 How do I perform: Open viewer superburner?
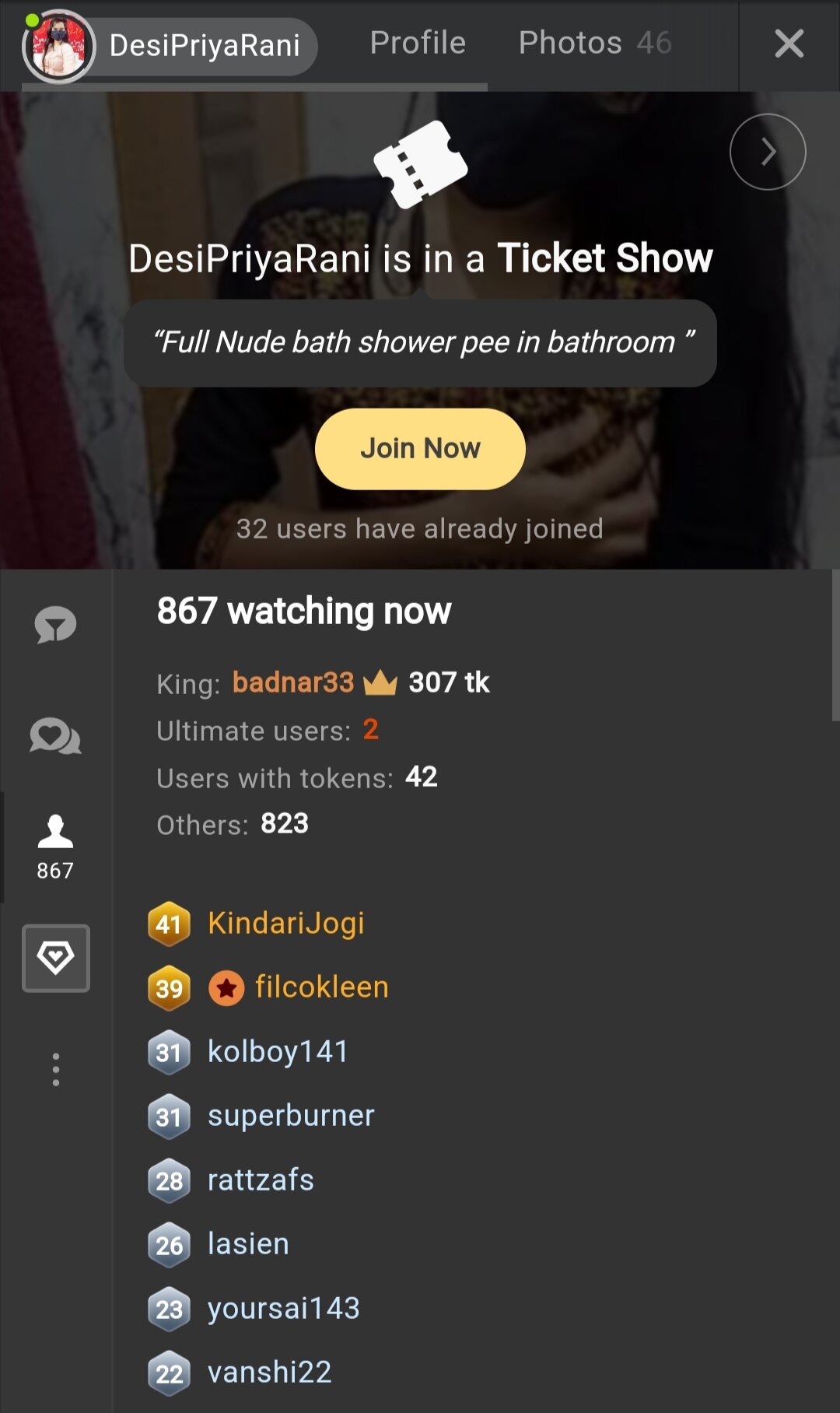point(291,1116)
